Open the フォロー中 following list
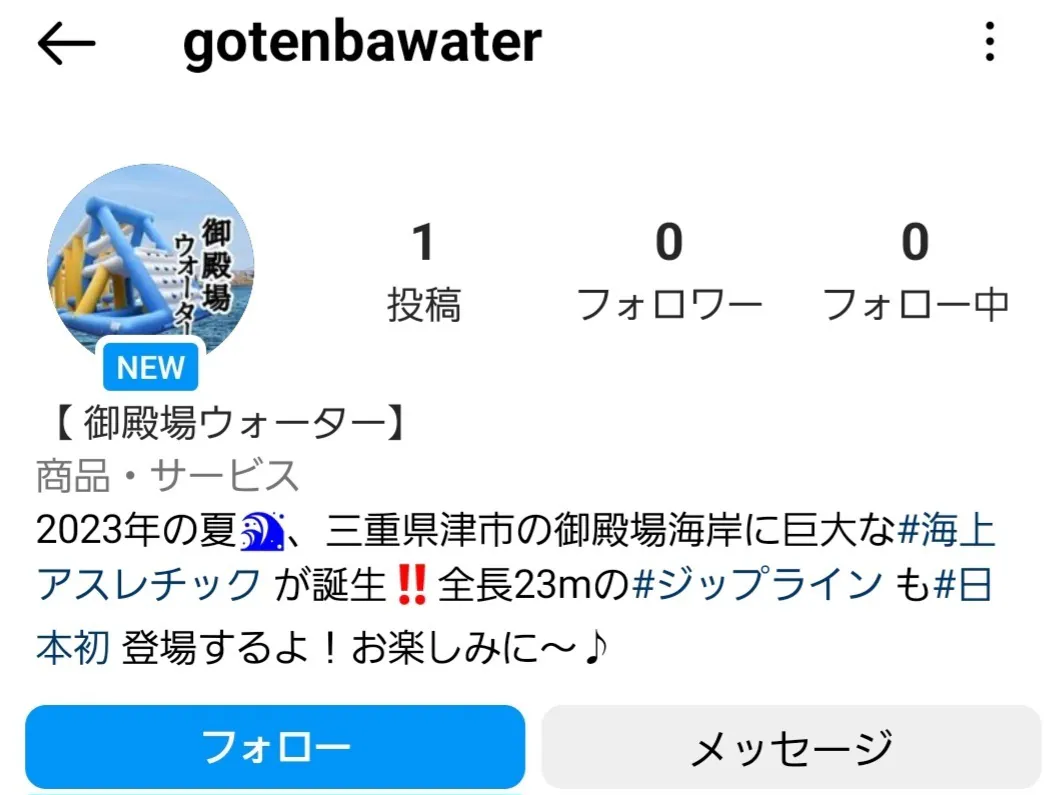The height and width of the screenshot is (795, 1060). pyautogui.click(x=915, y=270)
